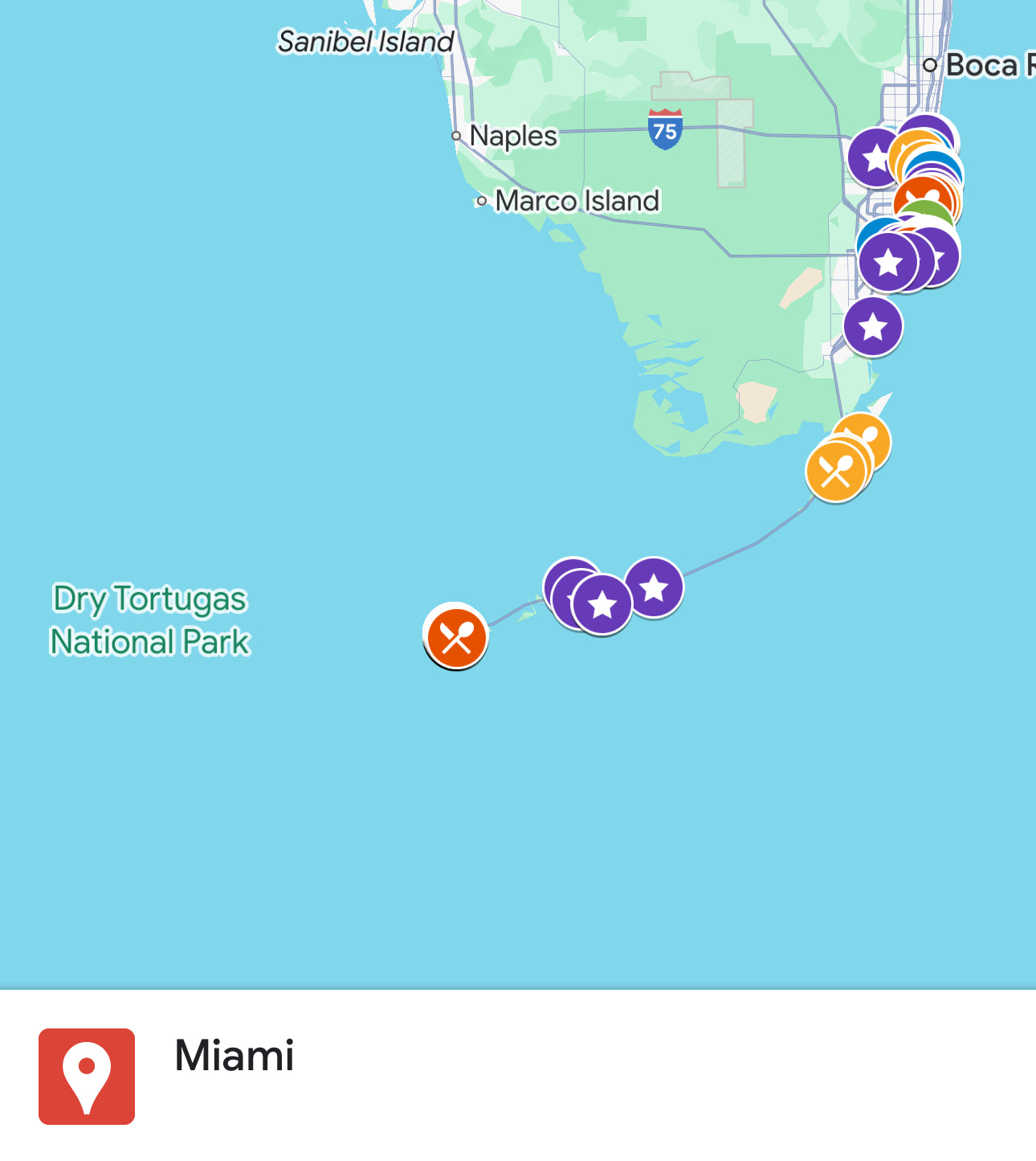Select the southernmost purple star pin below Miami
Screen dimensions: 1036x1161
click(873, 325)
